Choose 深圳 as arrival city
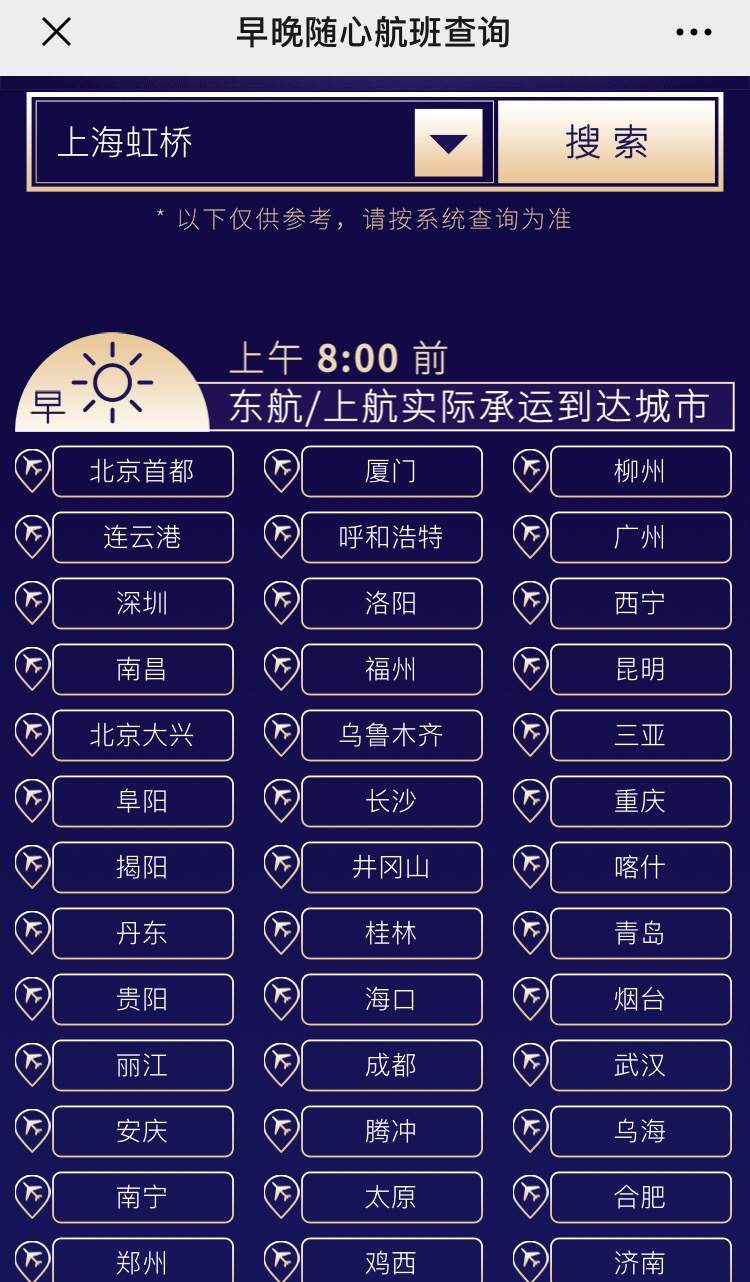 click(142, 603)
